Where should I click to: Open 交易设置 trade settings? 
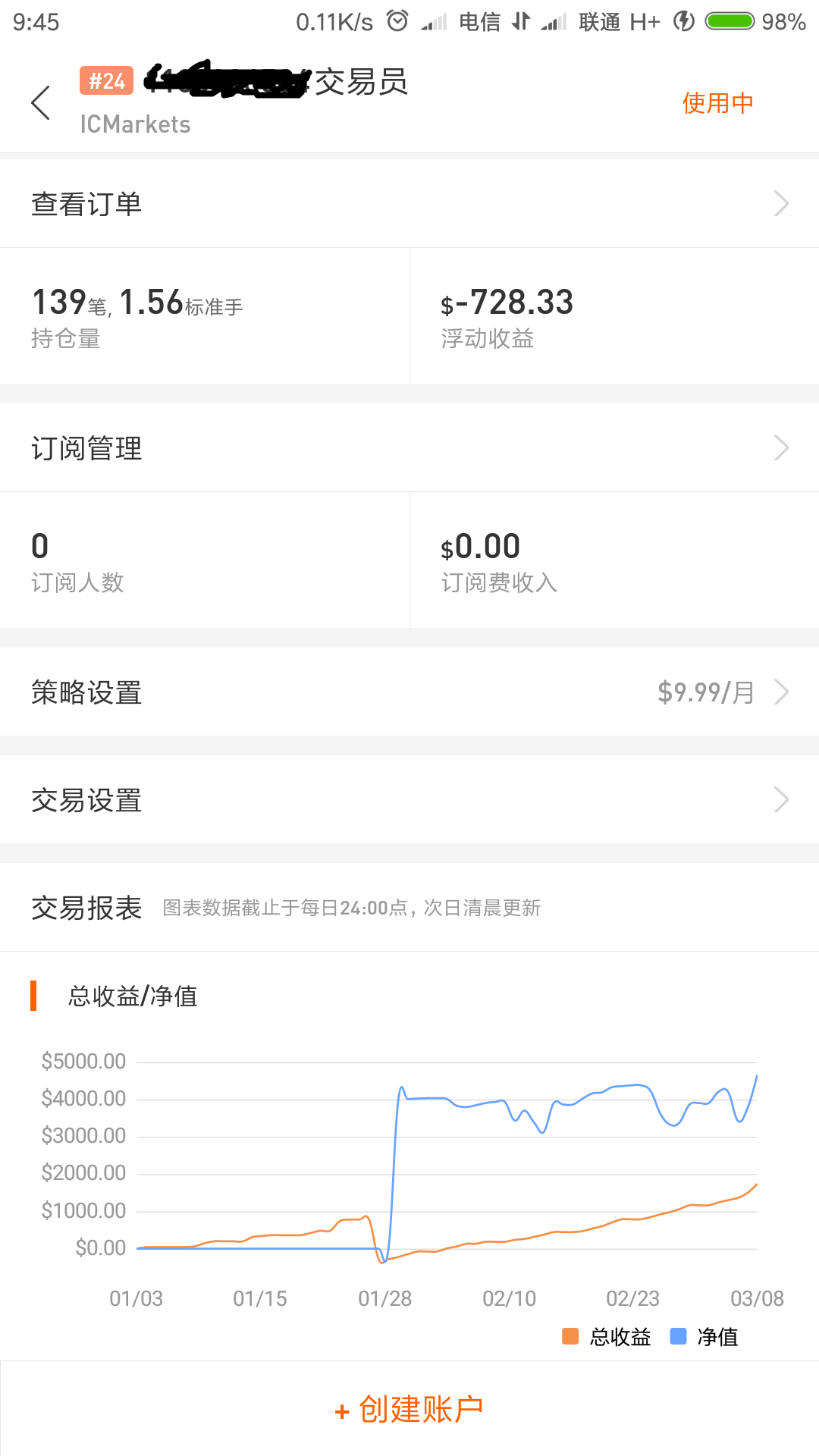point(409,799)
